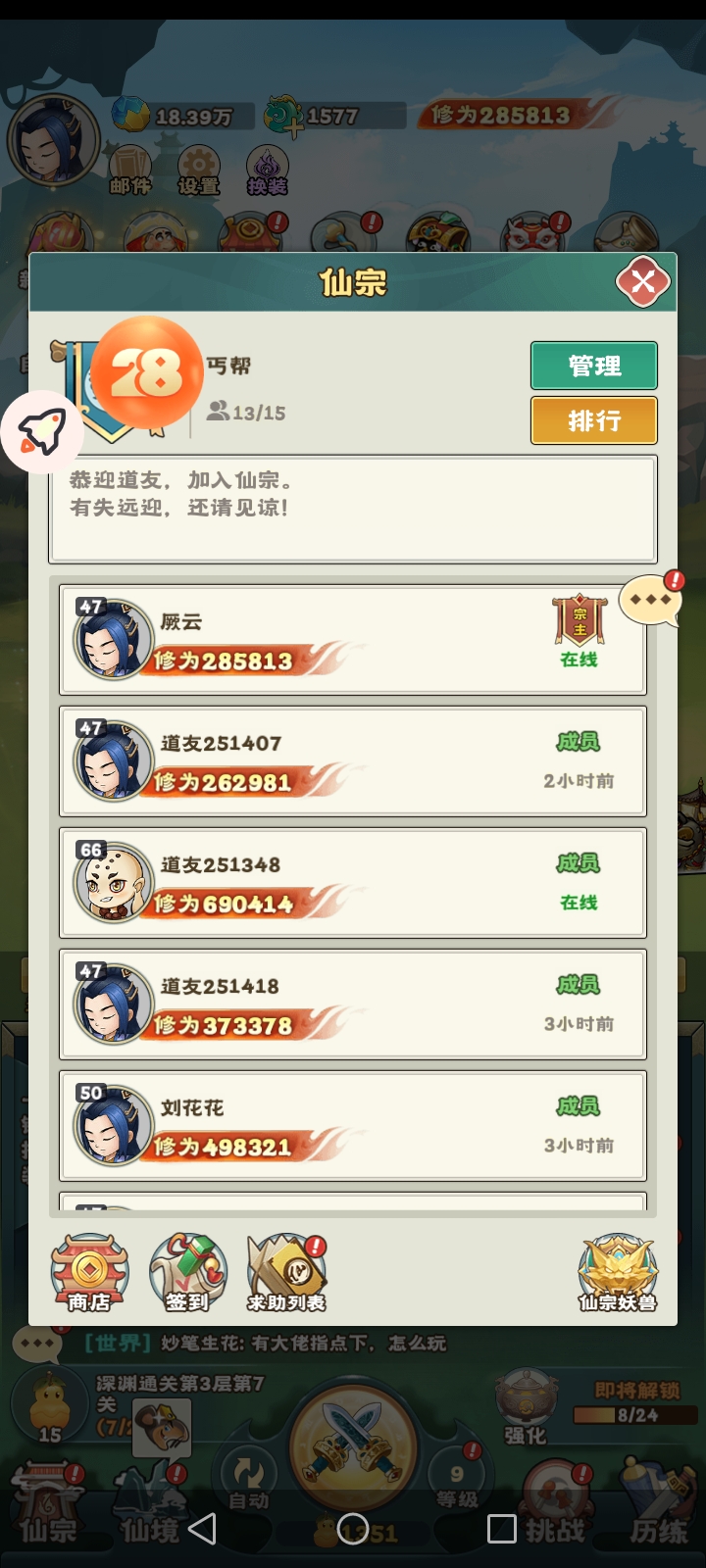Viewport: 706px width, 1568px height.
Task: Open member 道友251407's row
Action: [x=353, y=761]
